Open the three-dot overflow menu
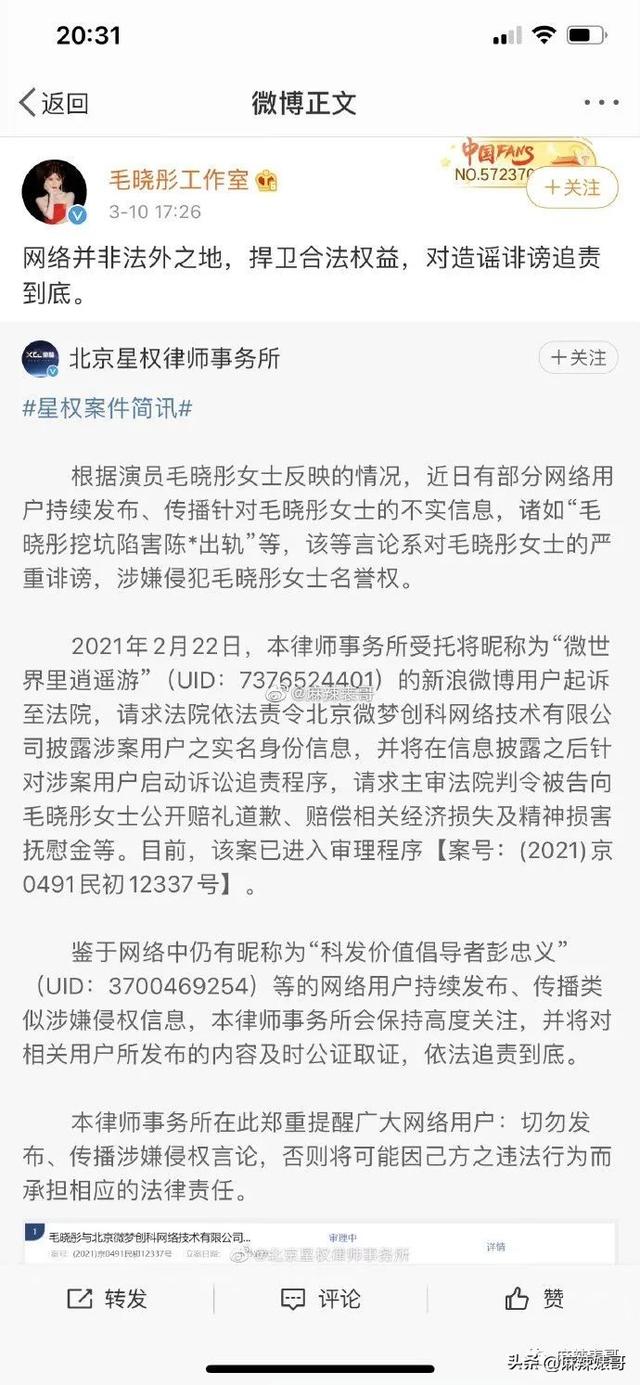 (x=601, y=102)
